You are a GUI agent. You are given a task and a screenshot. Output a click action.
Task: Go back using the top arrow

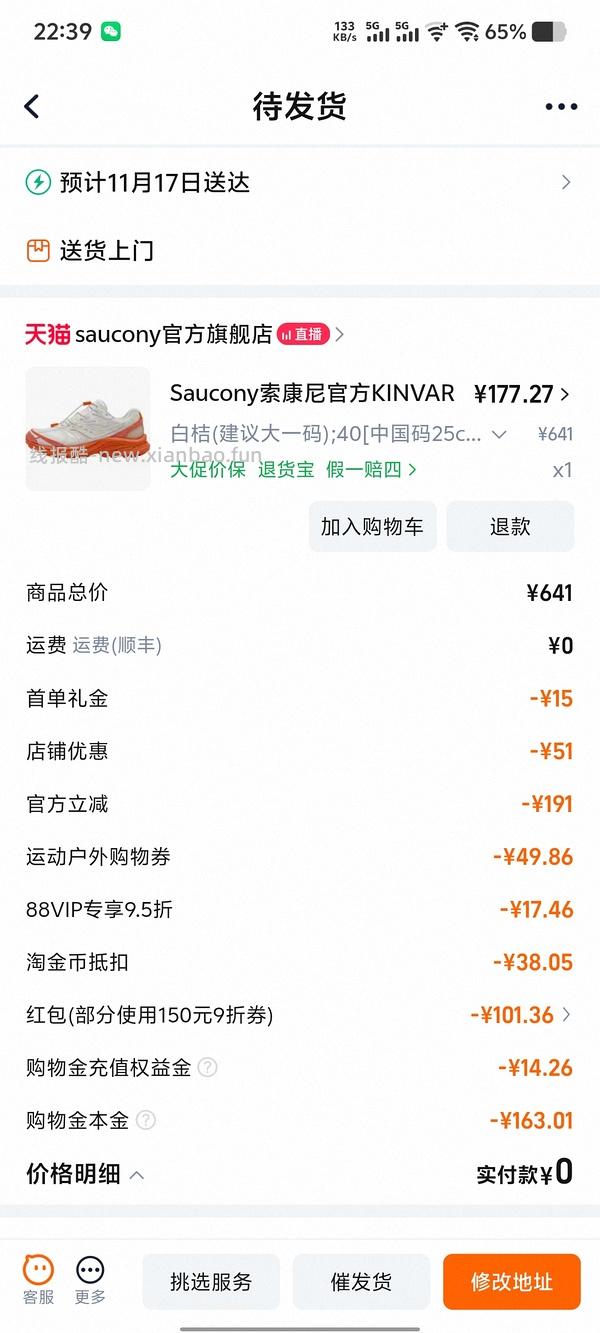click(x=32, y=107)
